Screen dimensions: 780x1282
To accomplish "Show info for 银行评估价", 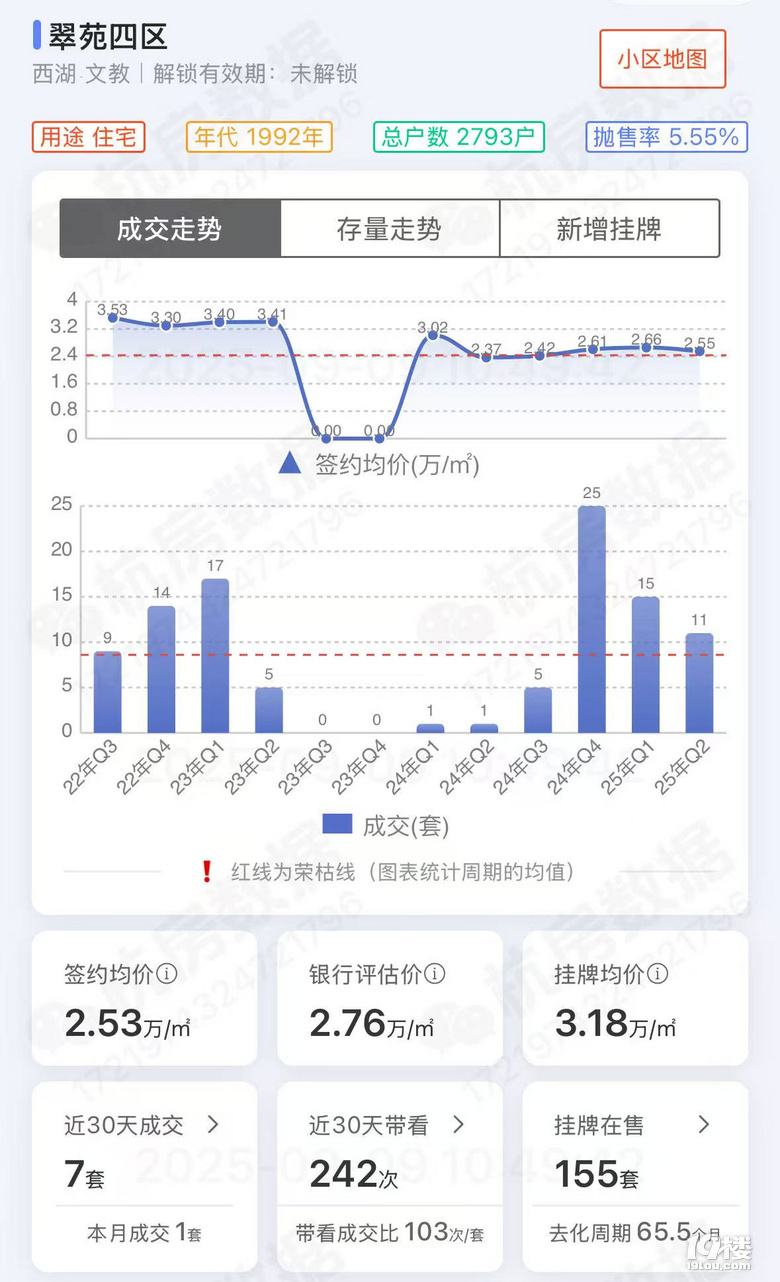I will [x=435, y=974].
